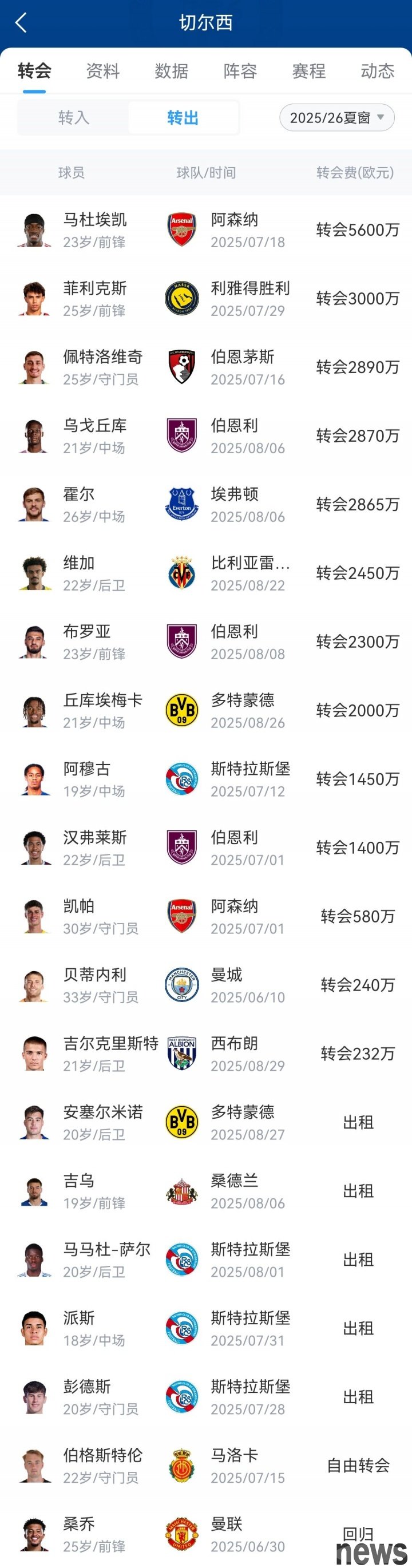Open 凯帕 transfer row
Viewport: 412px width, 1568px height.
coord(205,917)
